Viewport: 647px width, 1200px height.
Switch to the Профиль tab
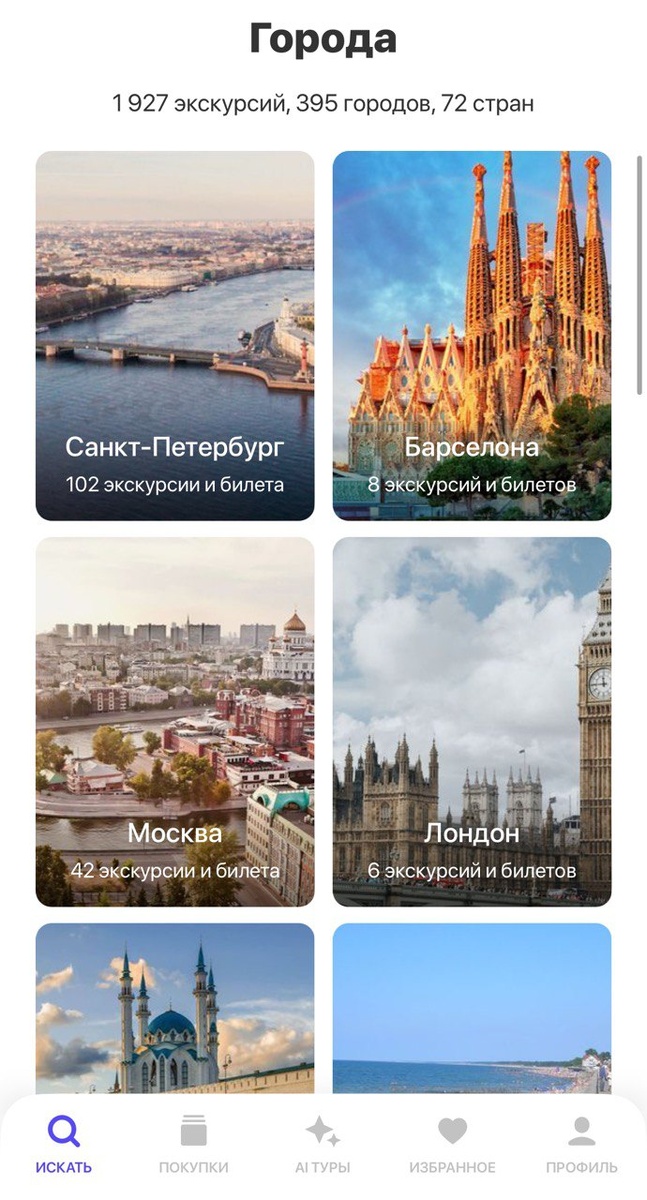click(x=581, y=1146)
